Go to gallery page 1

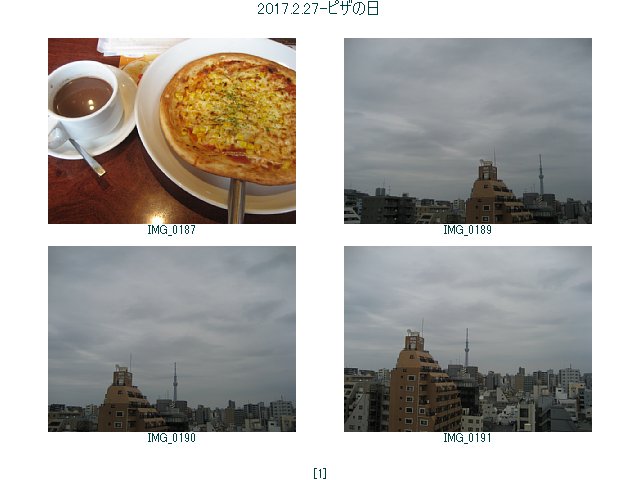(x=319, y=473)
